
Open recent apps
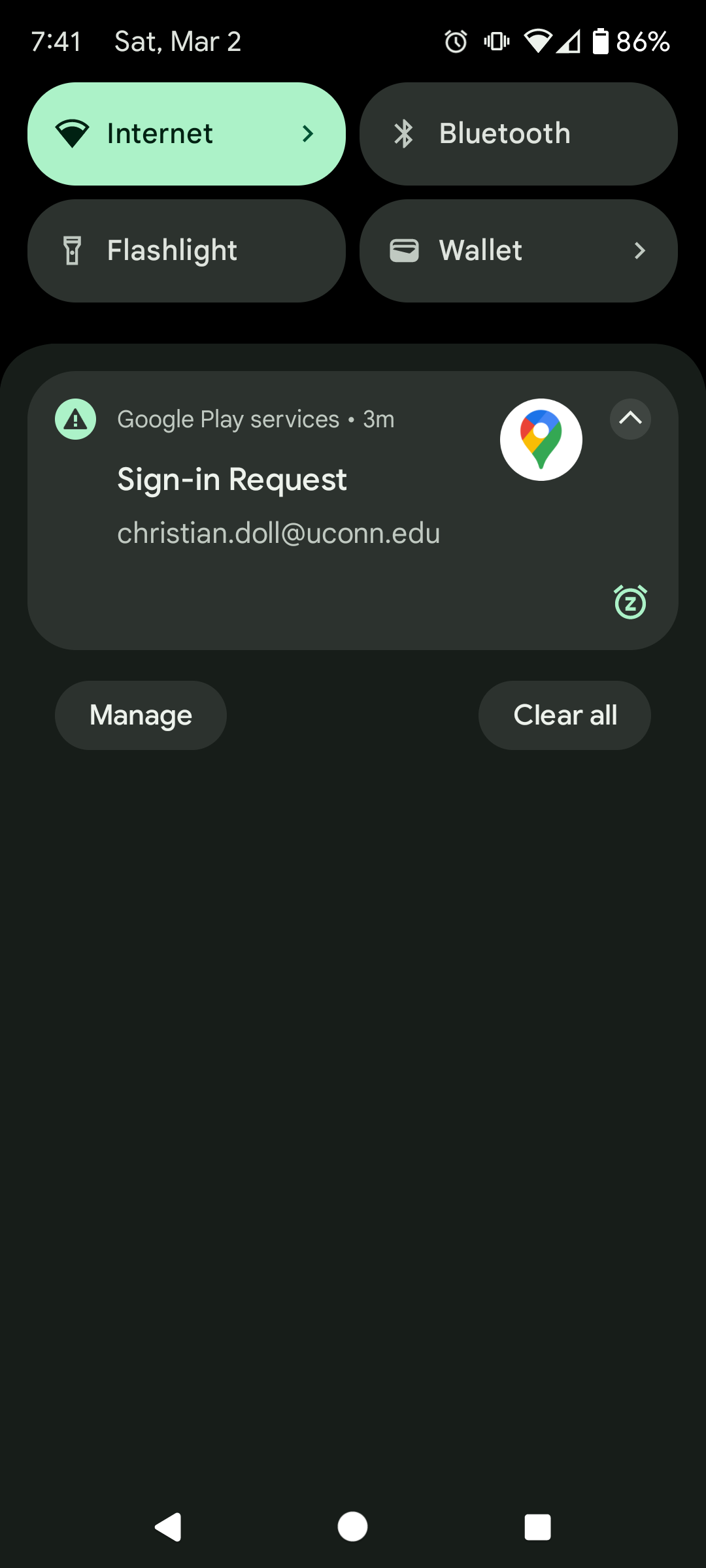(537, 1527)
